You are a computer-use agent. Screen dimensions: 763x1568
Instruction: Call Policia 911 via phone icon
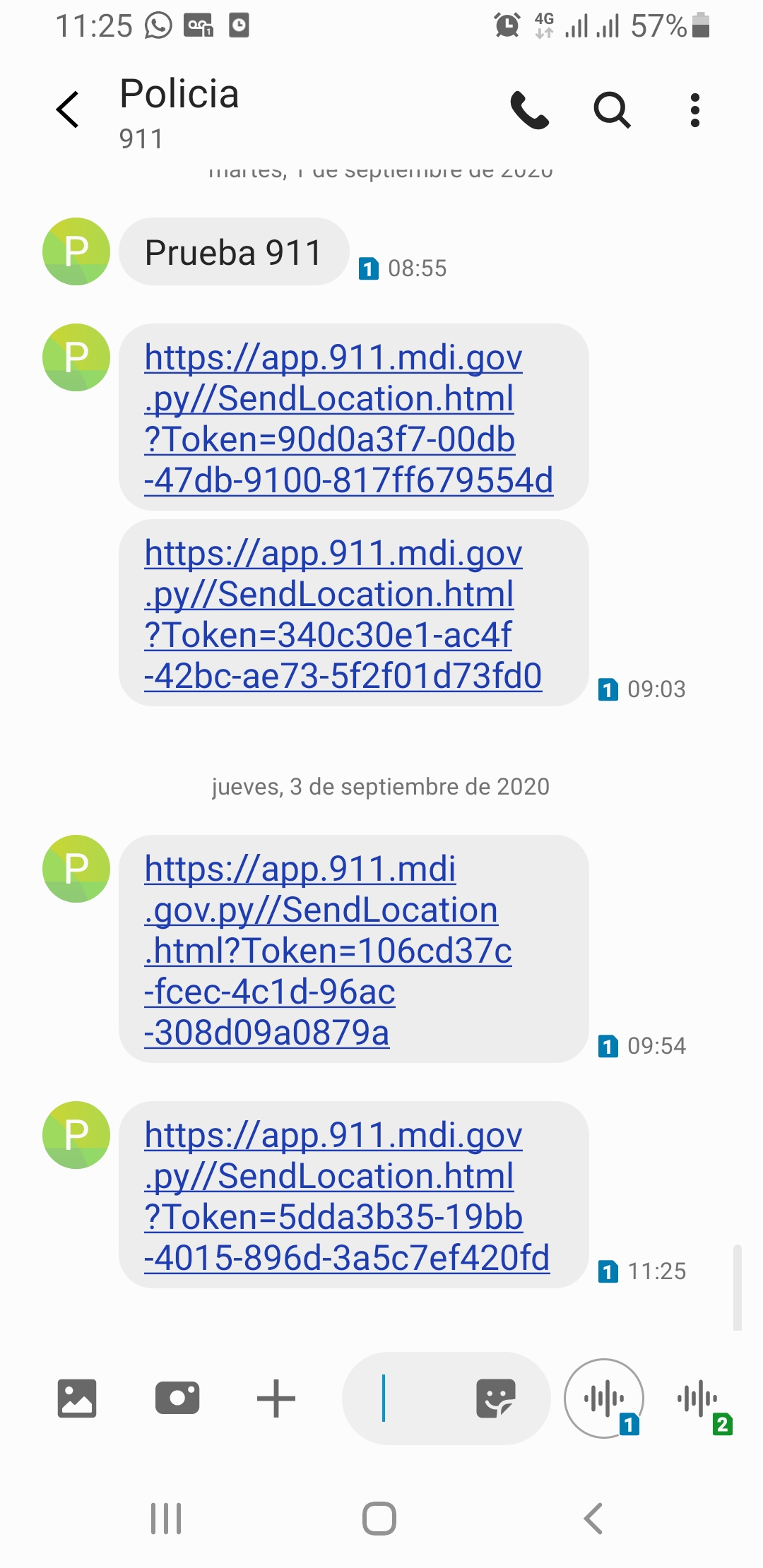[529, 110]
